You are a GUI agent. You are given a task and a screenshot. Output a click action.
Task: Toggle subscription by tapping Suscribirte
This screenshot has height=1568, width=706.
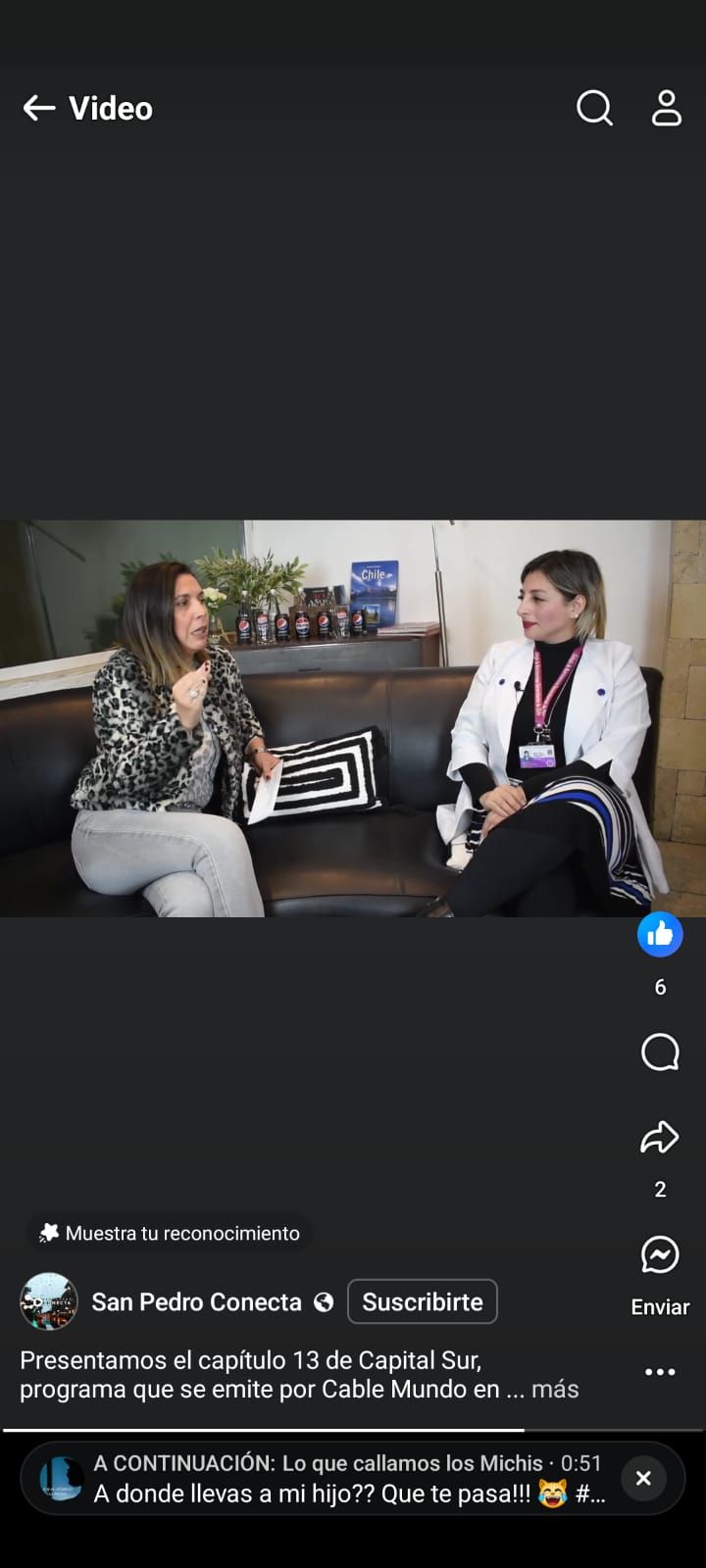[x=422, y=1301]
